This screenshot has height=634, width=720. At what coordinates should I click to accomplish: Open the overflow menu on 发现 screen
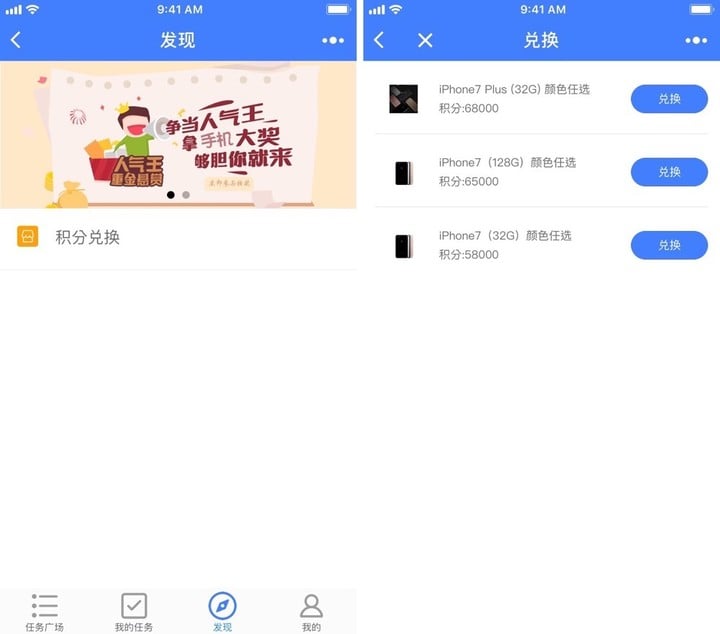point(333,40)
